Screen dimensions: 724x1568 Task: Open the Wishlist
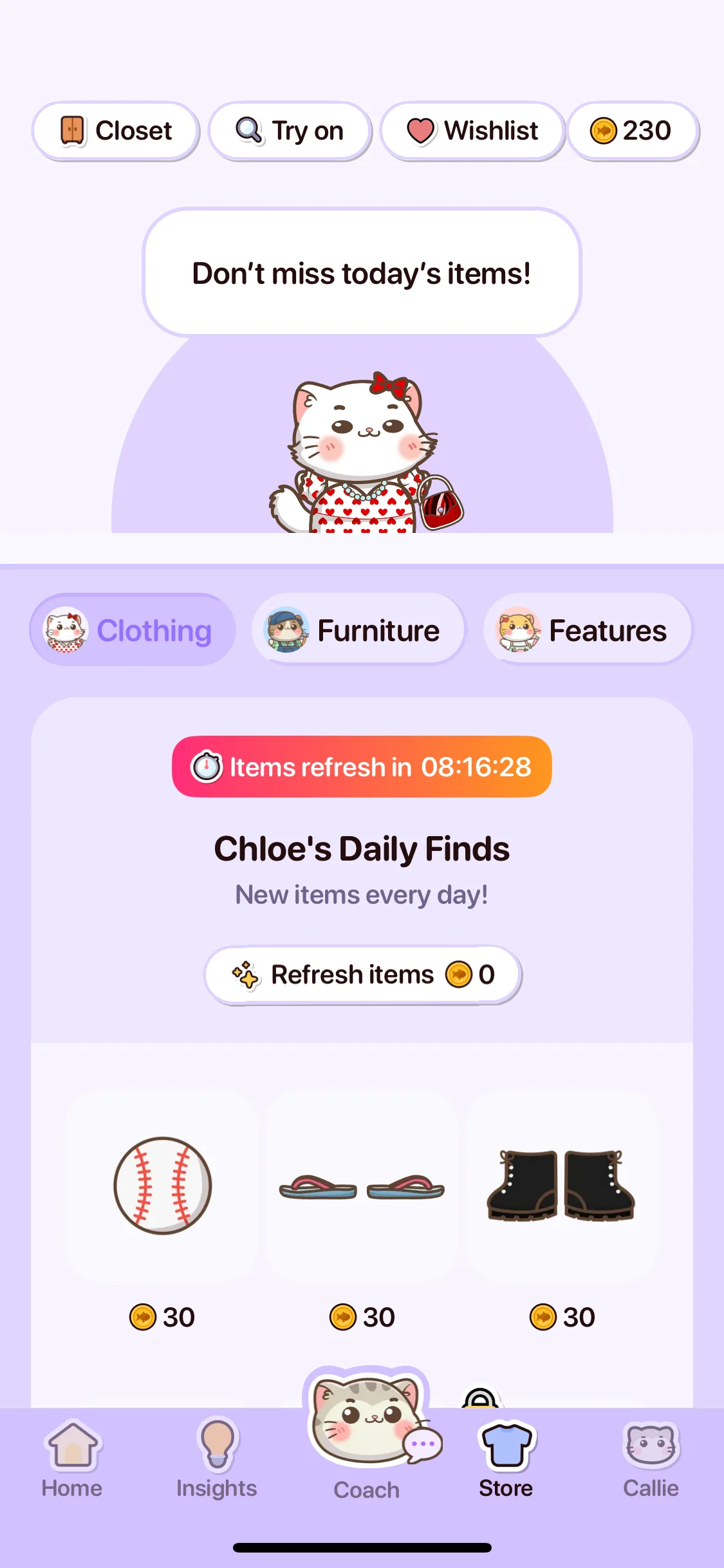click(473, 131)
